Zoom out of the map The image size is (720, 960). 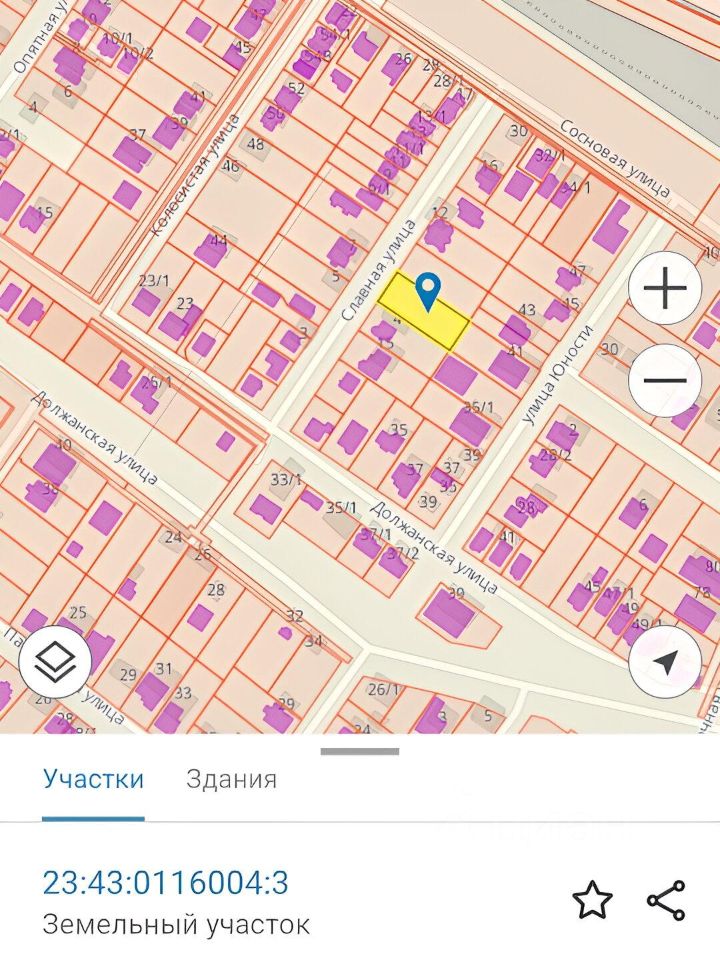665,380
